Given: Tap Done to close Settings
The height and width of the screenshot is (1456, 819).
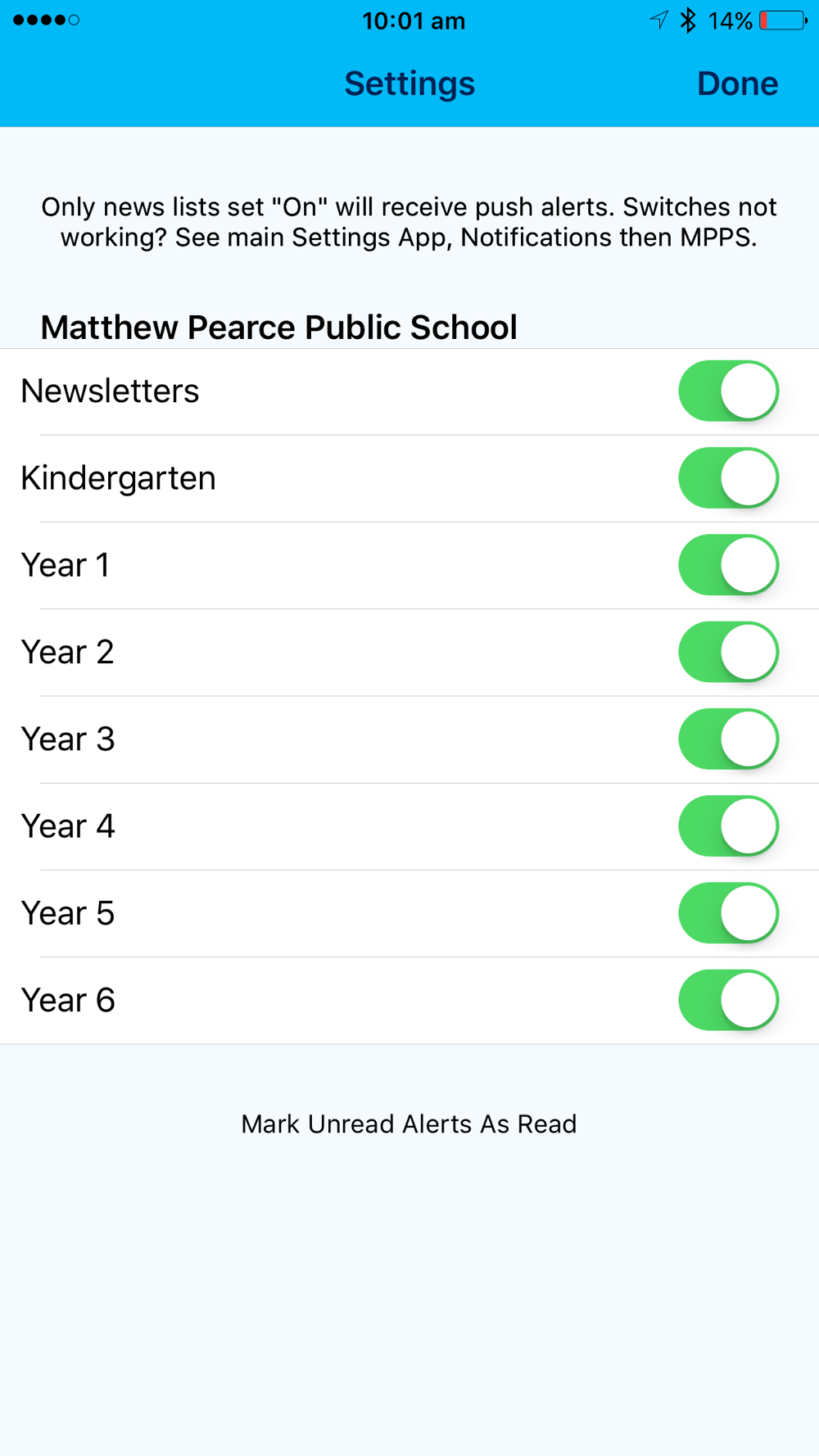Looking at the screenshot, I should click(x=737, y=84).
